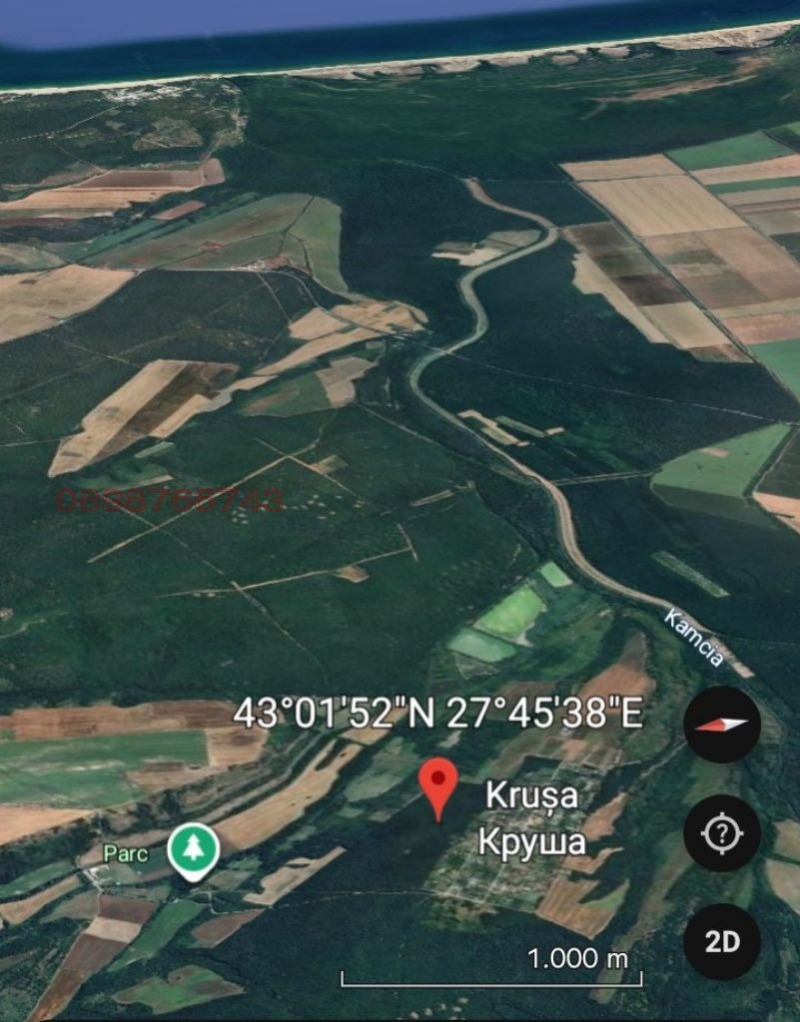The height and width of the screenshot is (1022, 800).
Task: Open the Parc place marker
Action: [x=193, y=851]
